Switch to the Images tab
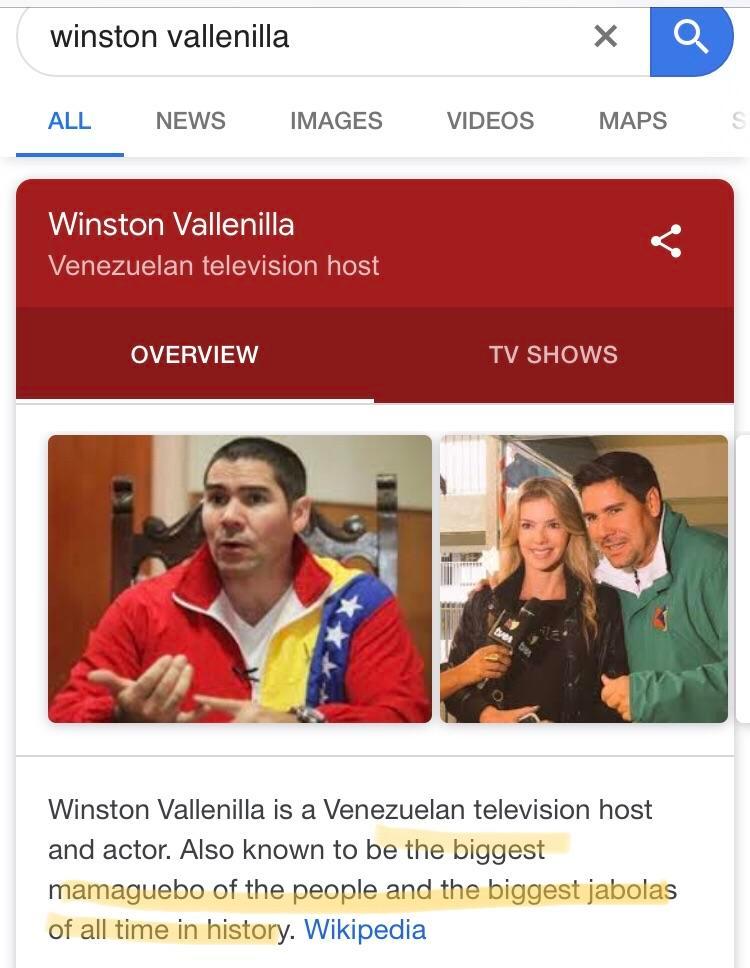This screenshot has width=750, height=968. [x=336, y=121]
